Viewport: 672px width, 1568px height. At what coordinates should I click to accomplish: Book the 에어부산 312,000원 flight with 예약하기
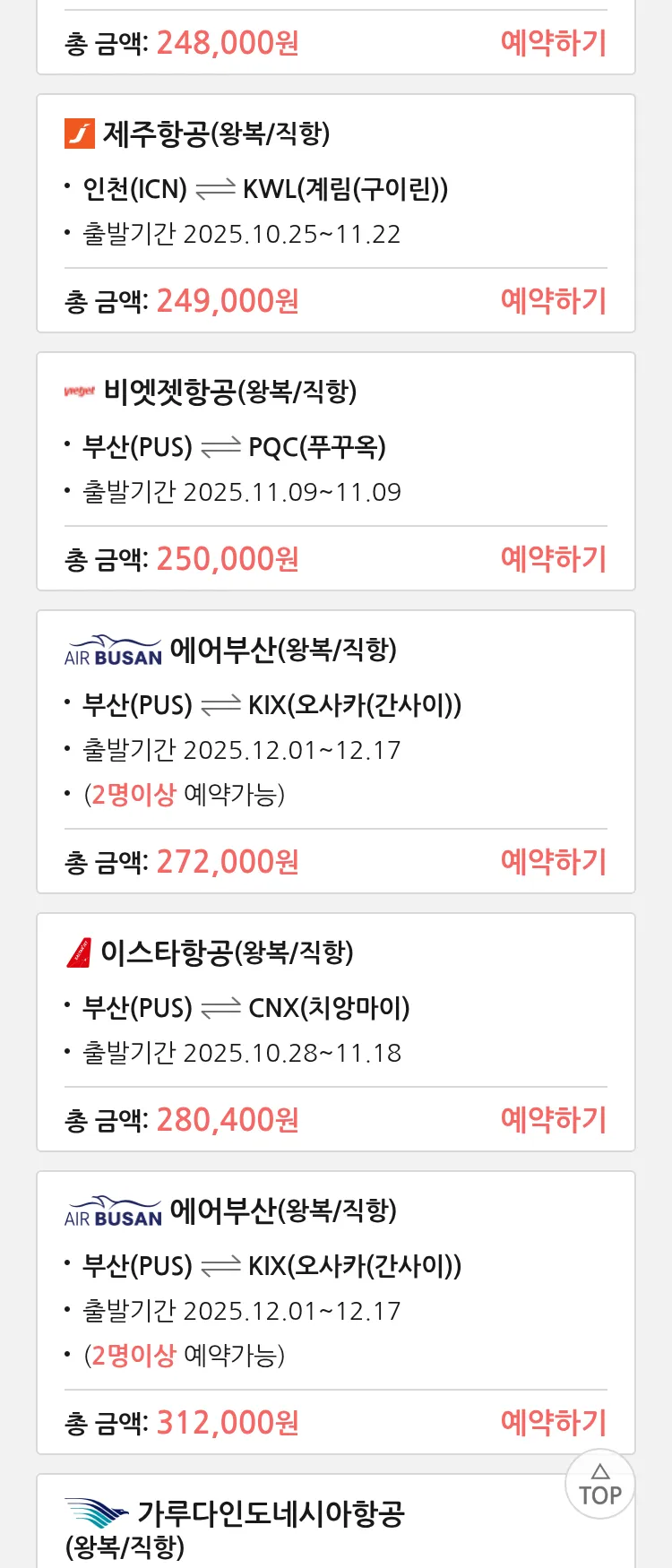point(553,1423)
